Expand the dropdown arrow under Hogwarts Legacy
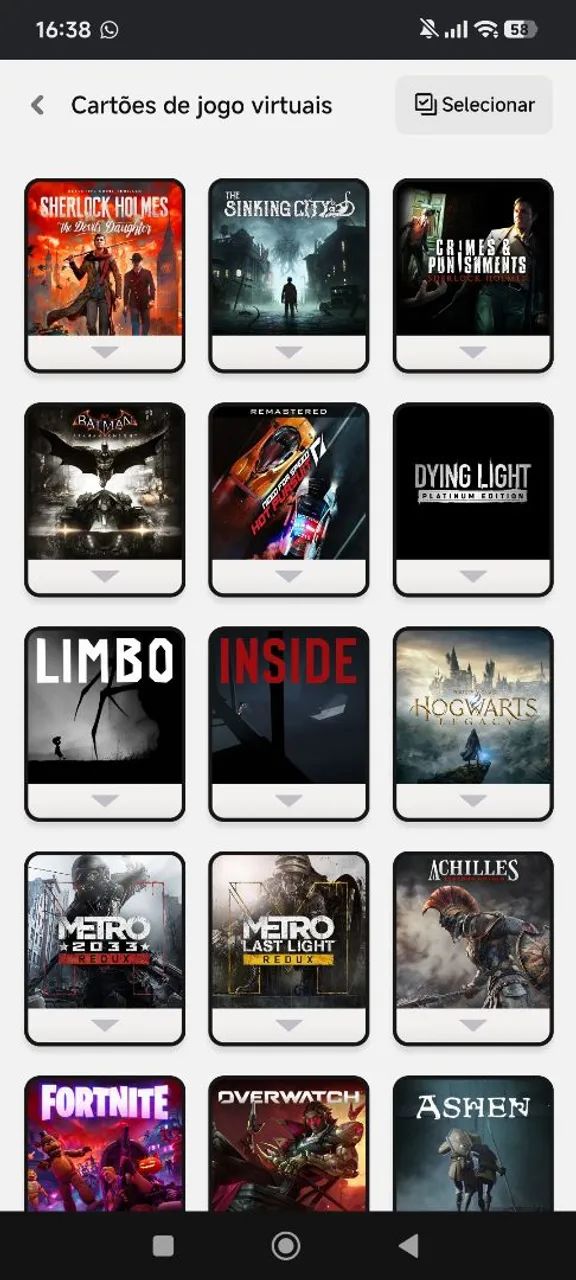576x1280 pixels. coord(473,800)
